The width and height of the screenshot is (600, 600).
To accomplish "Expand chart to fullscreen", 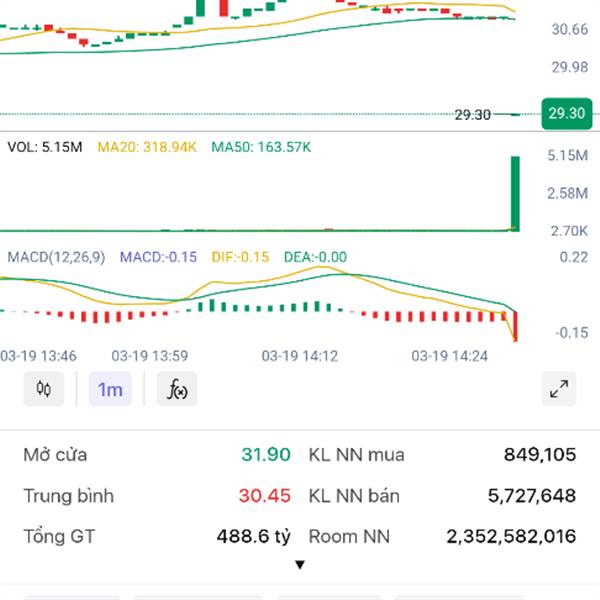I will [559, 389].
